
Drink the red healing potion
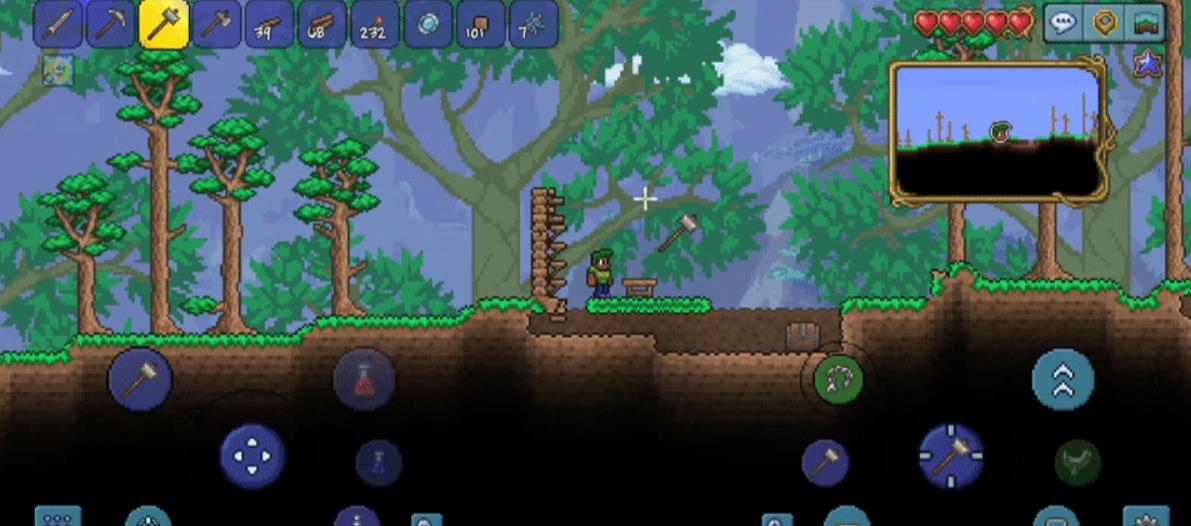364,380
